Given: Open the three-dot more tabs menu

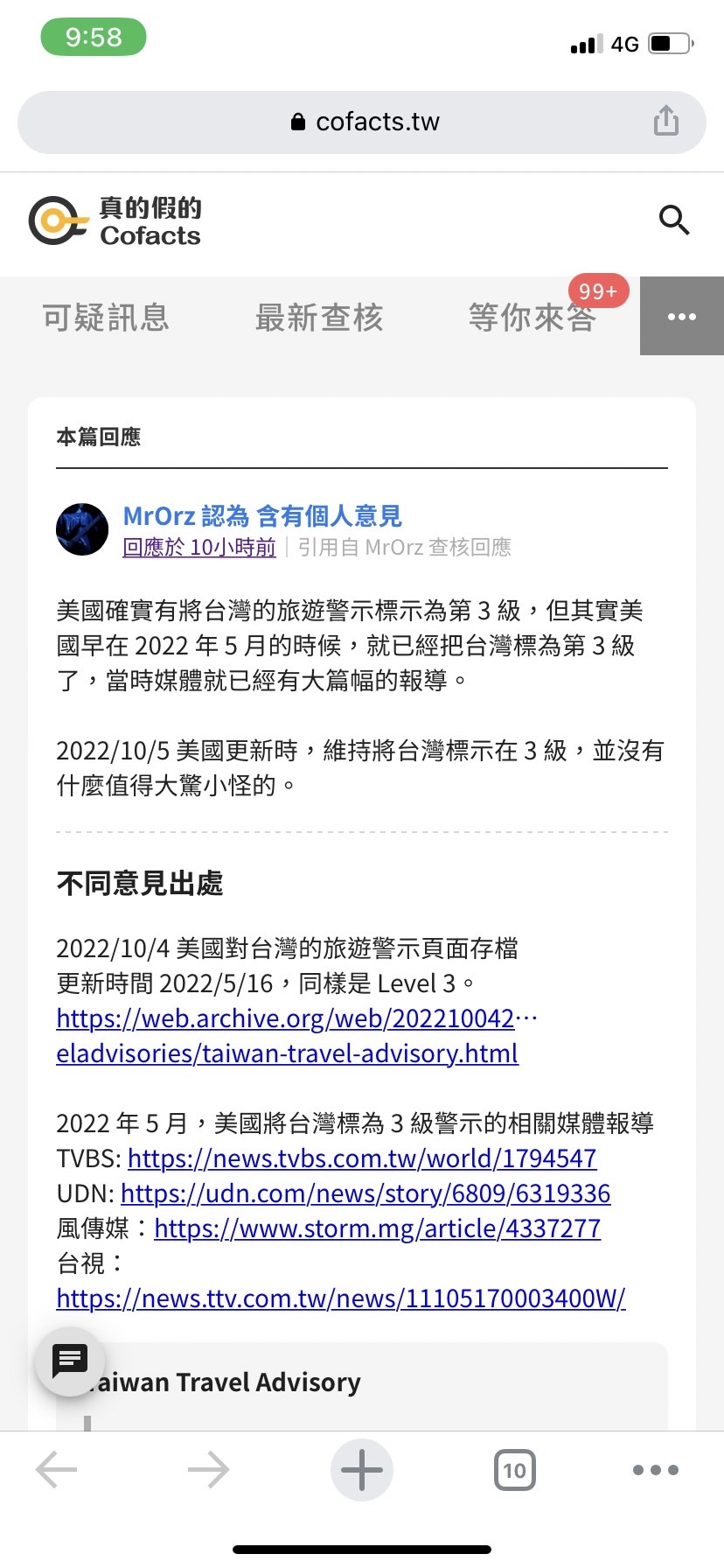Looking at the screenshot, I should coord(681,316).
